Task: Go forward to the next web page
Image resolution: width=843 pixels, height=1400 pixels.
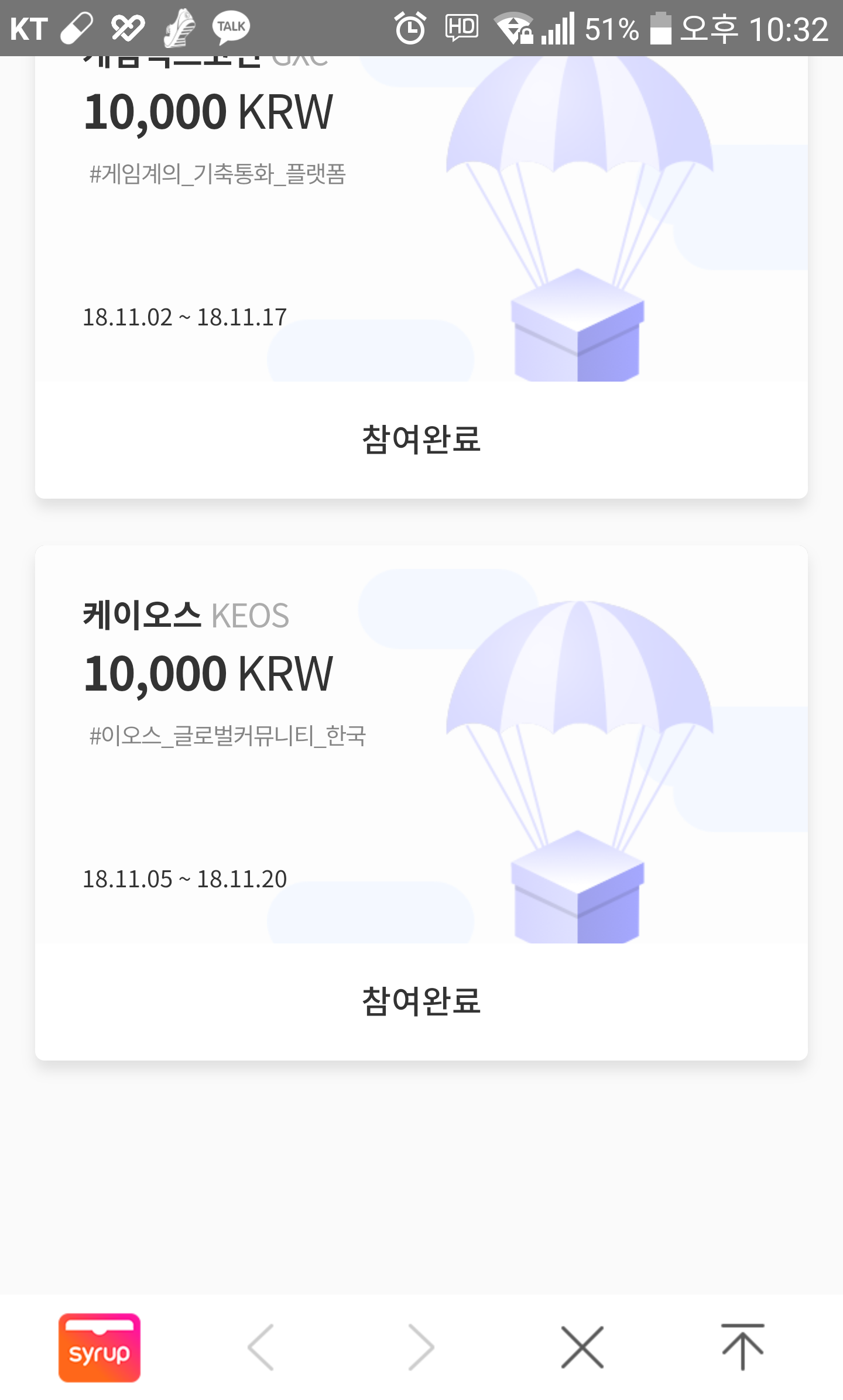Action: click(x=421, y=1347)
